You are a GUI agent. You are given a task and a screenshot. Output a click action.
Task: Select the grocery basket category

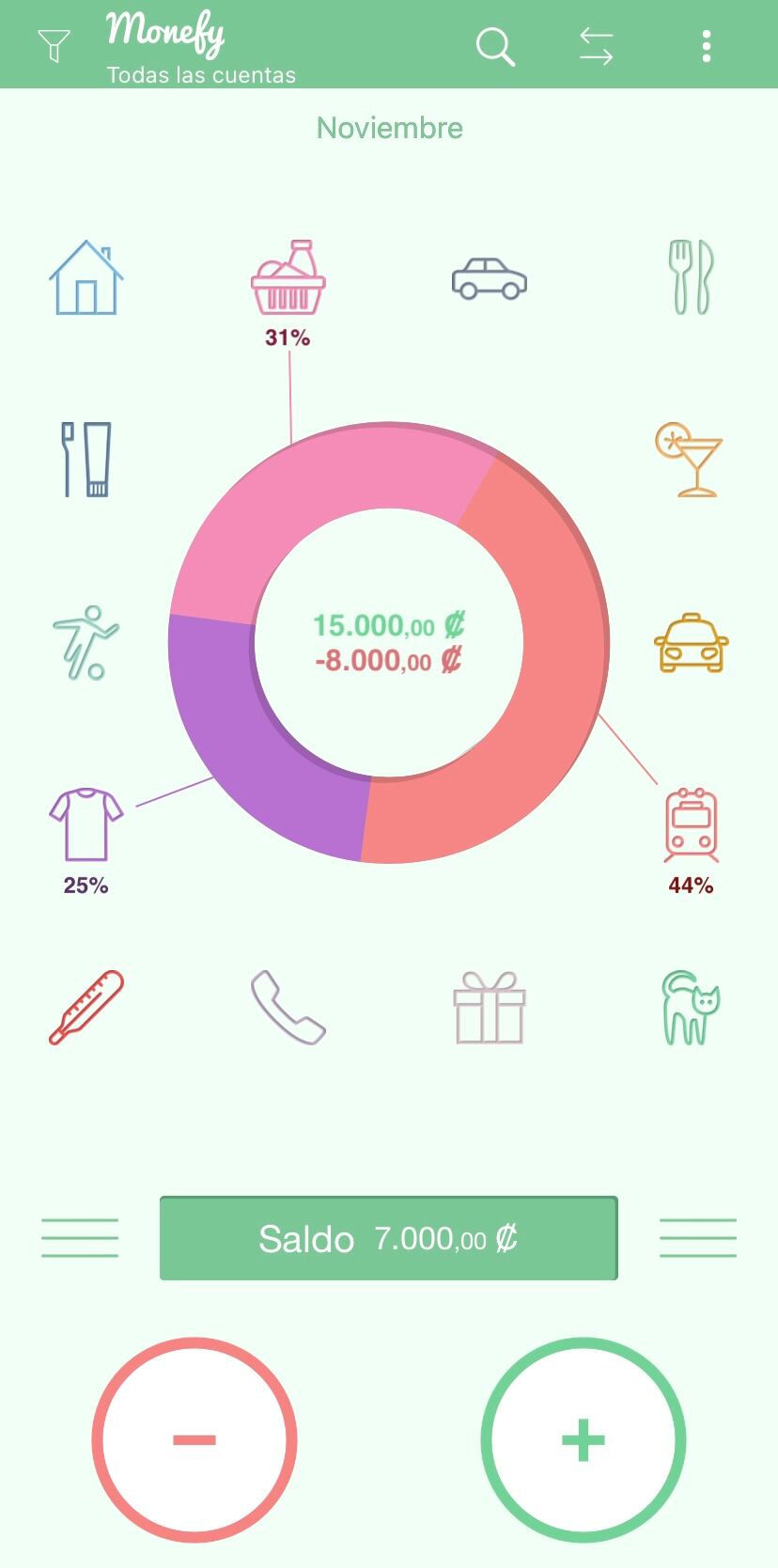[x=288, y=277]
